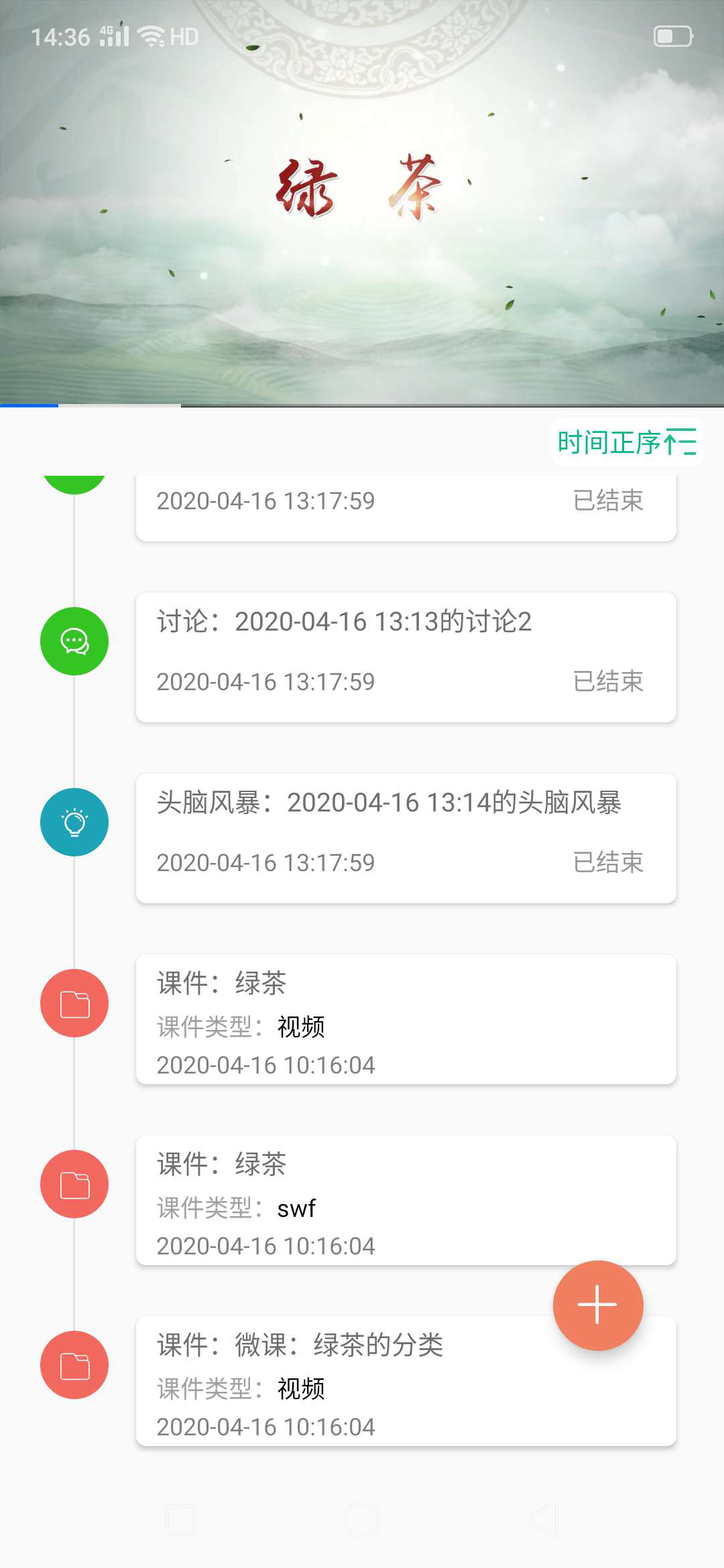The width and height of the screenshot is (724, 1568).
Task: Tap the orange plus floating button
Action: tap(597, 1305)
